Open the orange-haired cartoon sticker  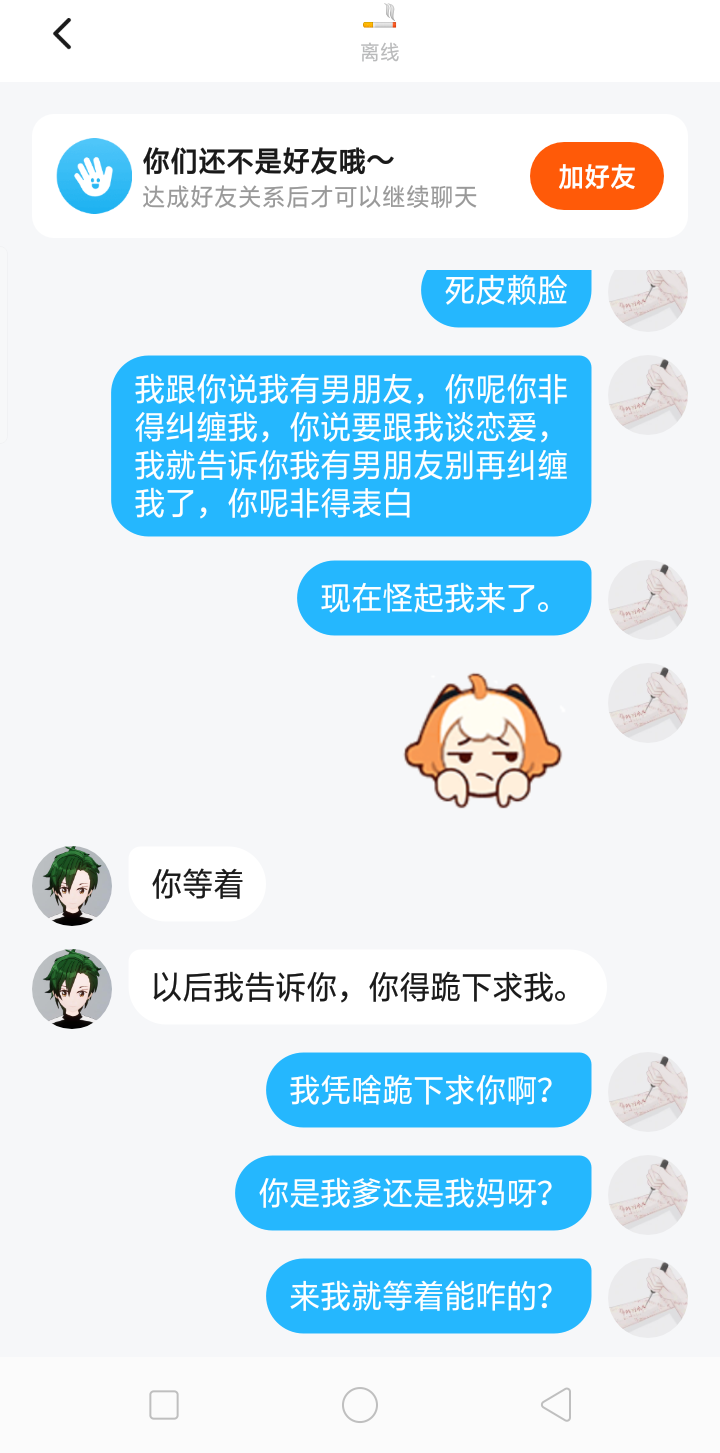[484, 742]
